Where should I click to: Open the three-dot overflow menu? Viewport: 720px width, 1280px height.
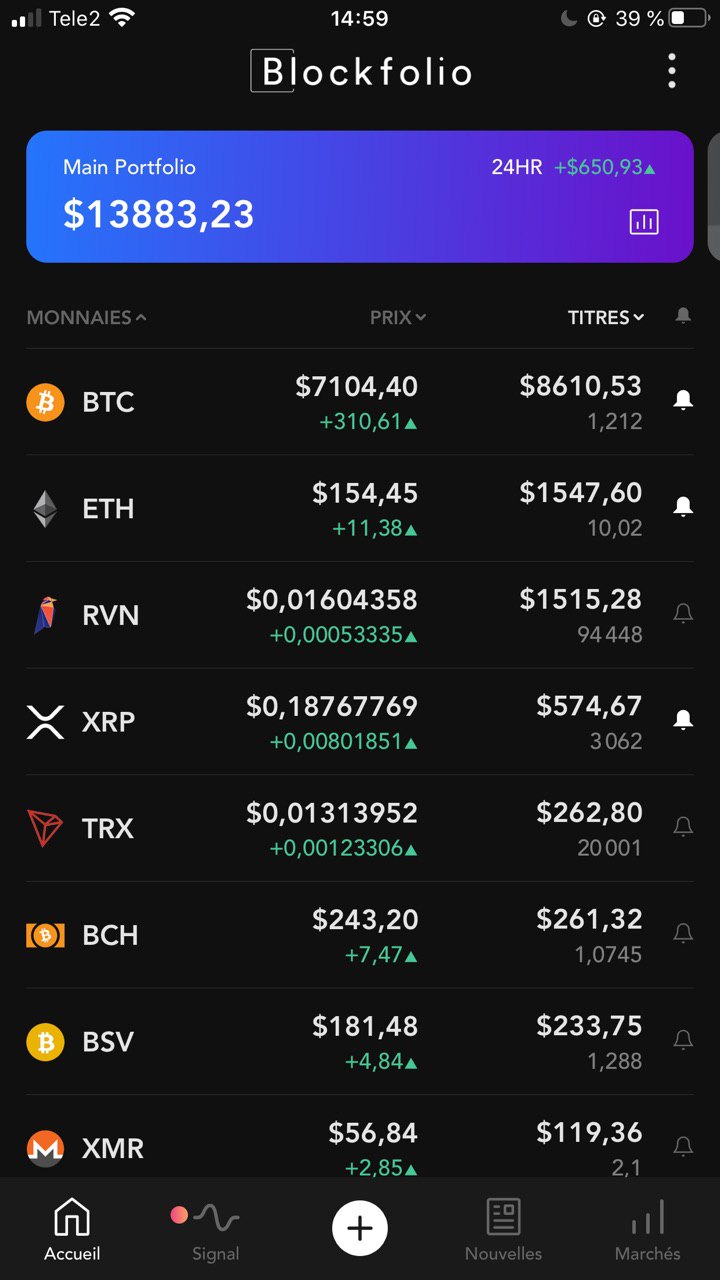pos(672,71)
